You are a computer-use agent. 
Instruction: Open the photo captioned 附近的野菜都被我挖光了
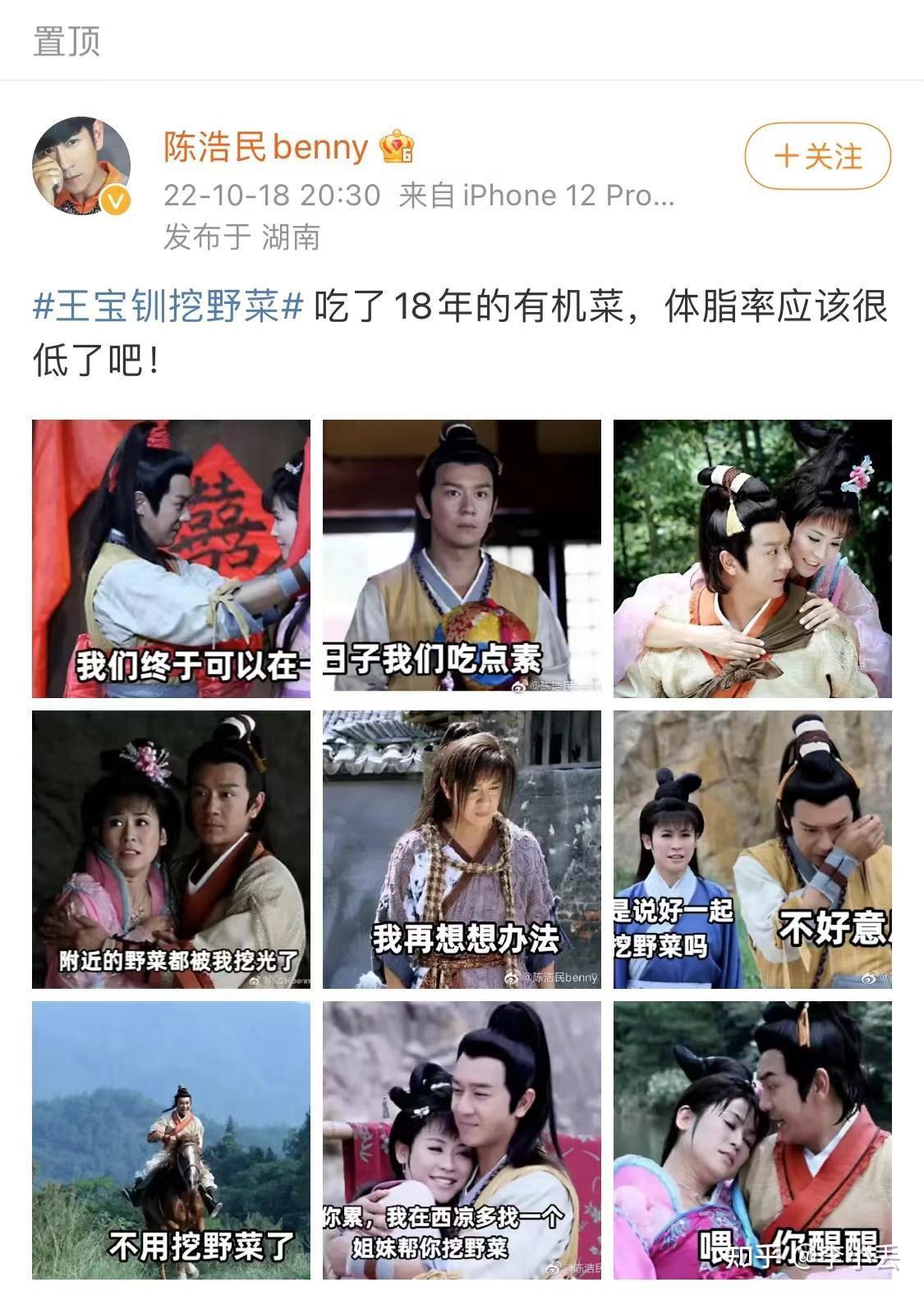[171, 849]
